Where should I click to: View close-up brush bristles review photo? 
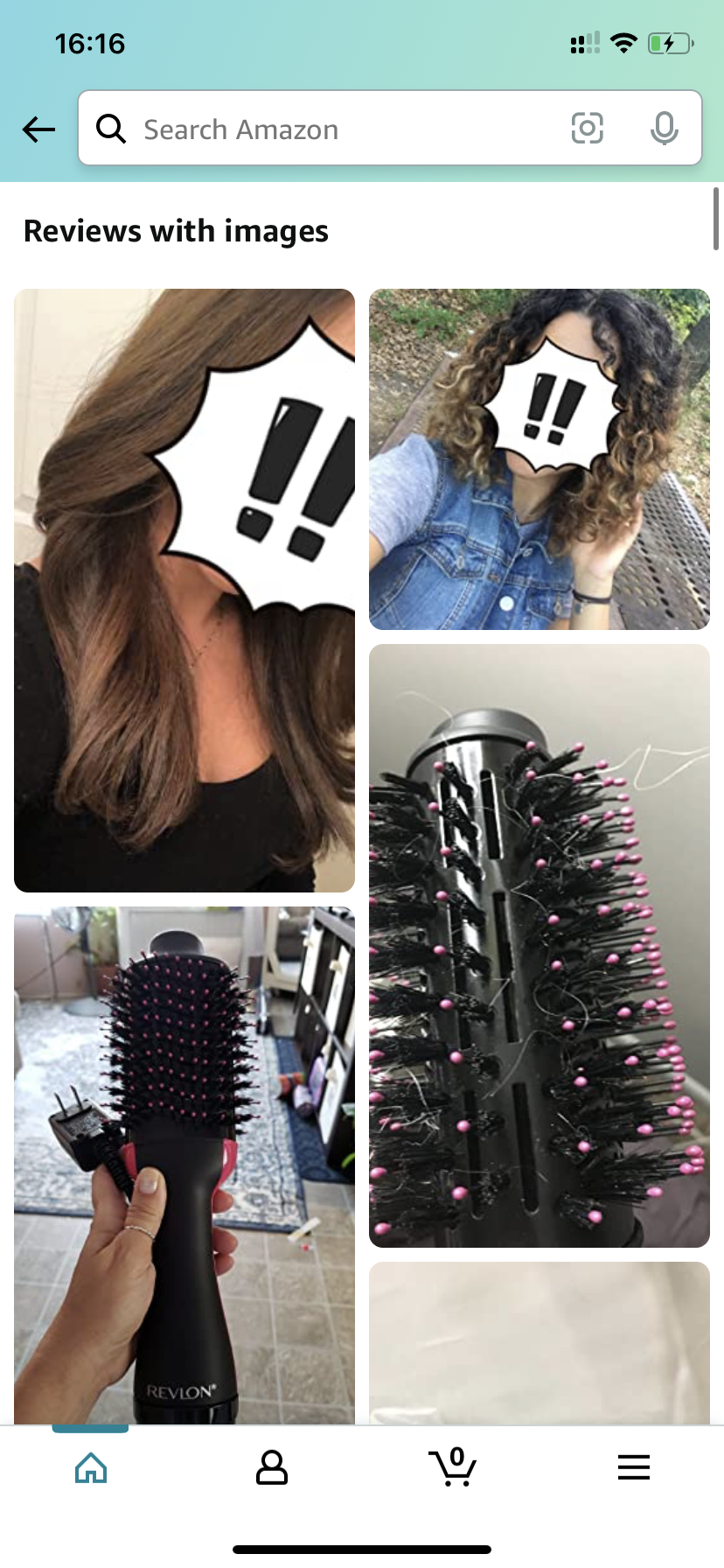tap(539, 945)
